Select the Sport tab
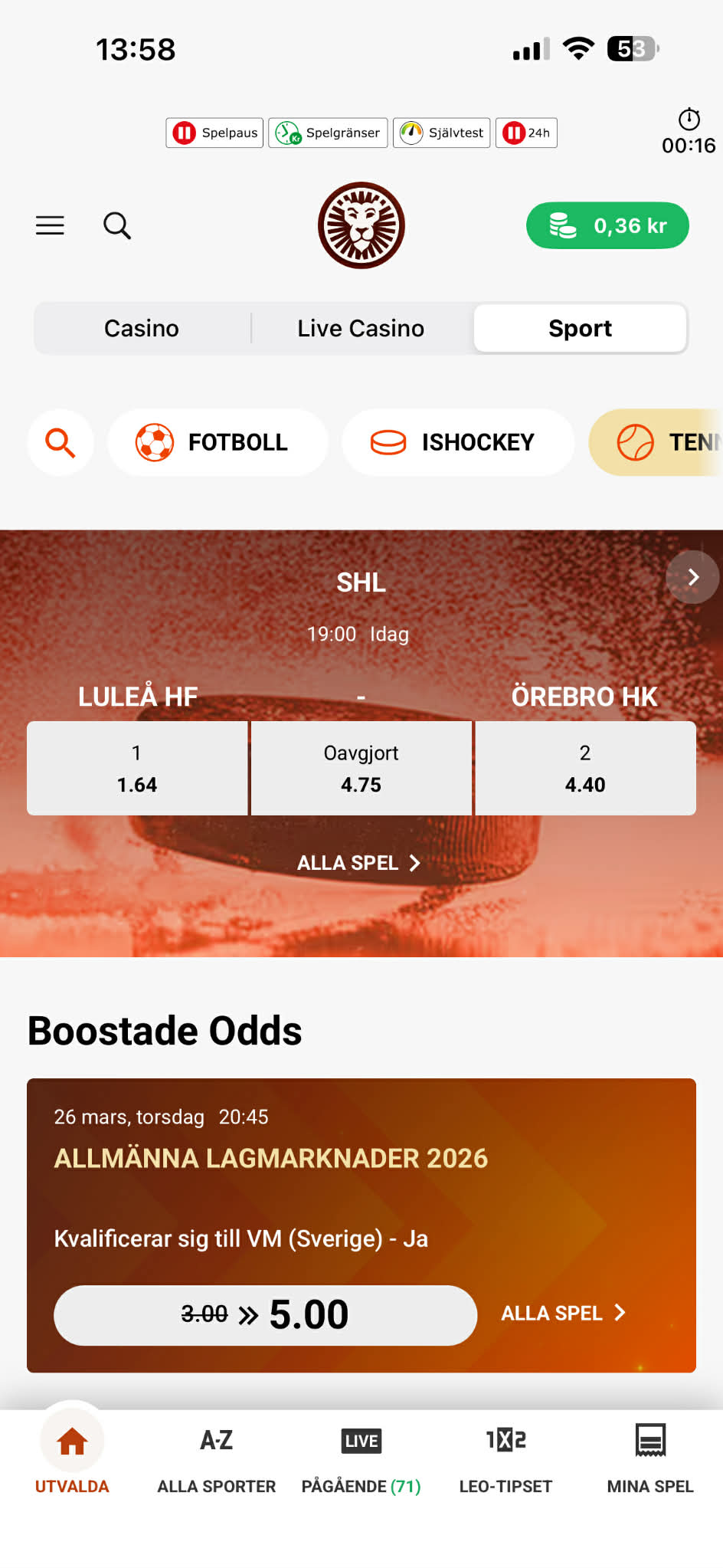 click(580, 328)
